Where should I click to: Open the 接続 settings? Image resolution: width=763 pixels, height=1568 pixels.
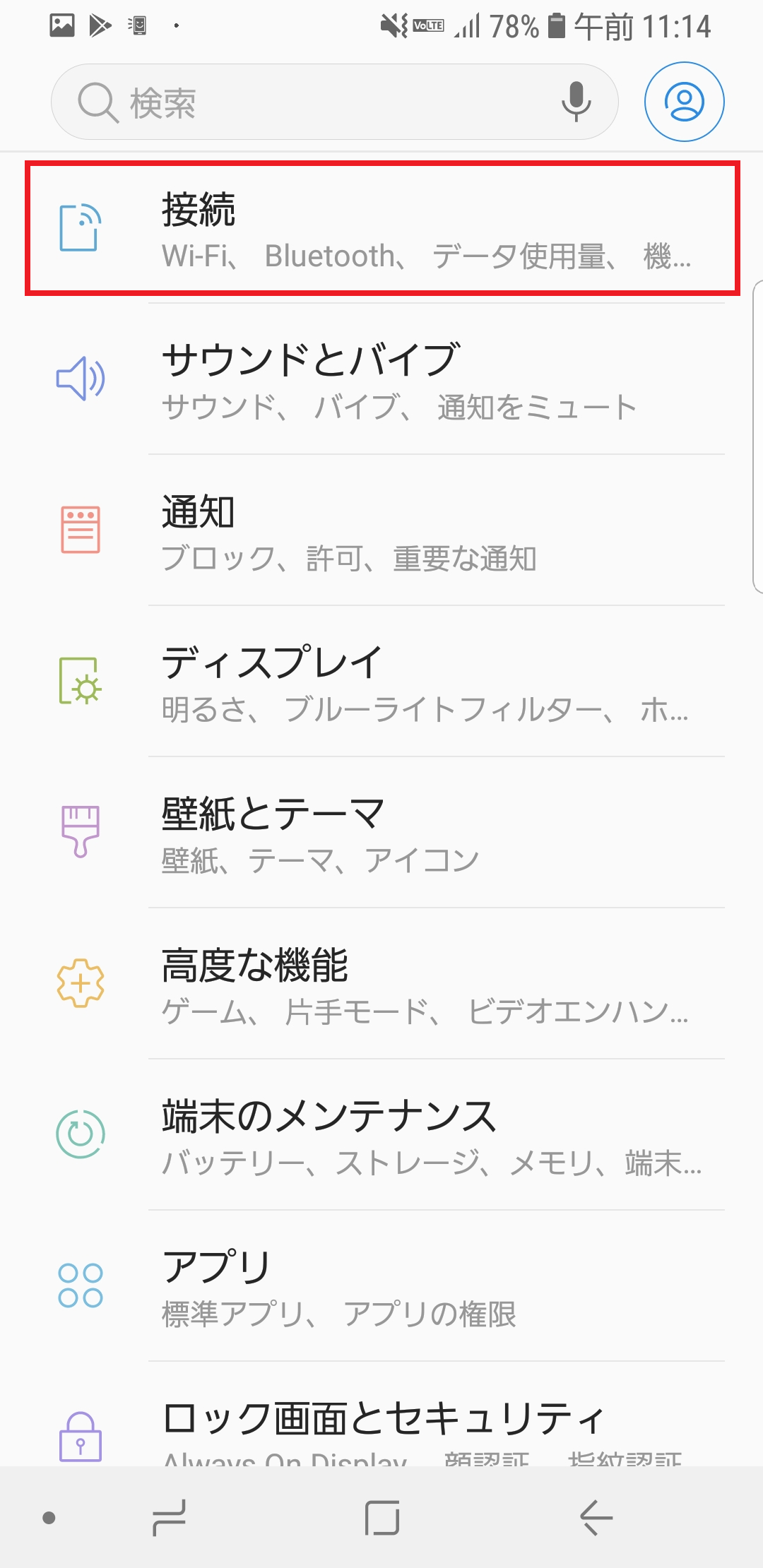point(381,228)
